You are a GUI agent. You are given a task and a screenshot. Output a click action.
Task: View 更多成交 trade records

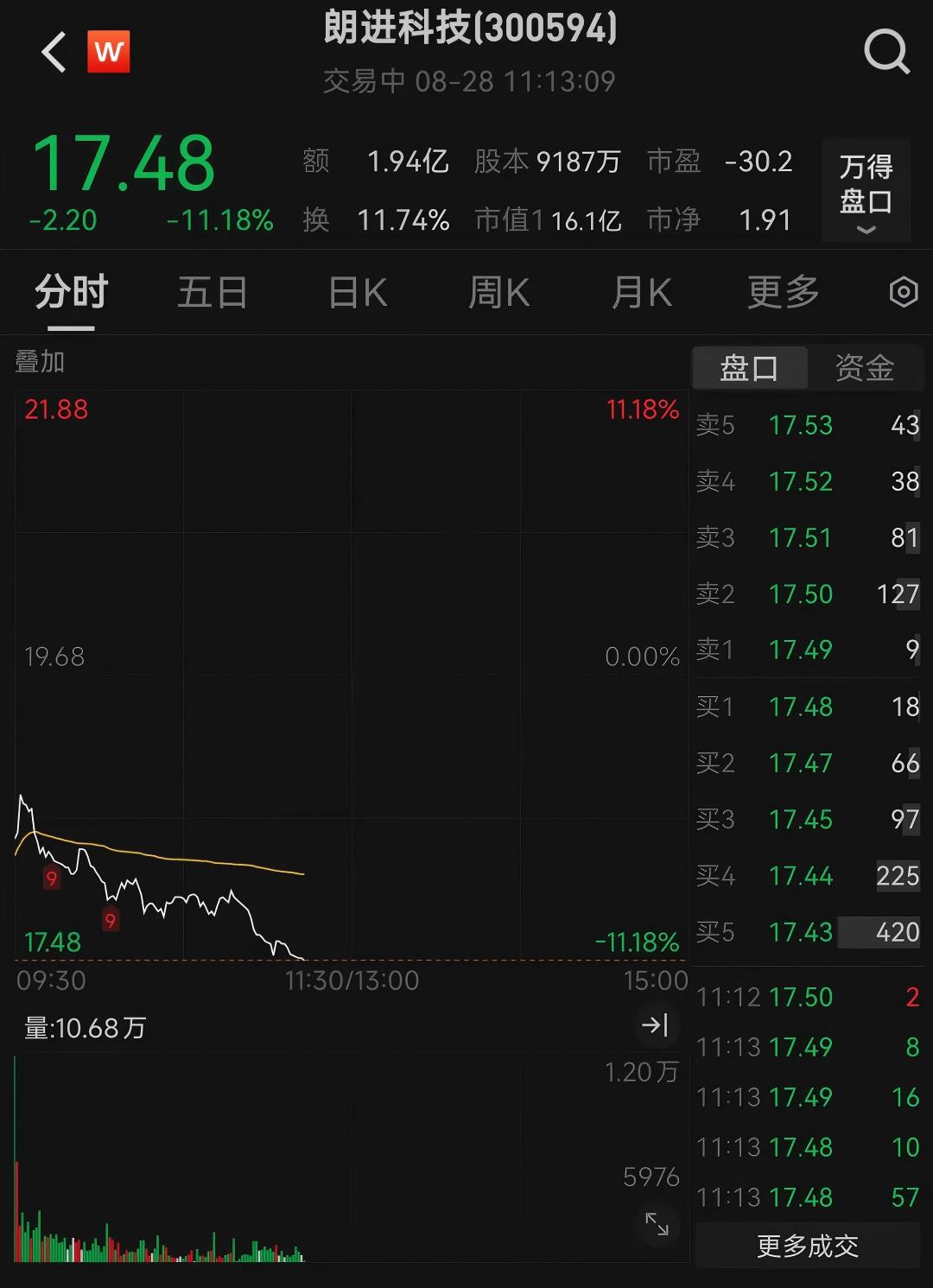point(808,1246)
